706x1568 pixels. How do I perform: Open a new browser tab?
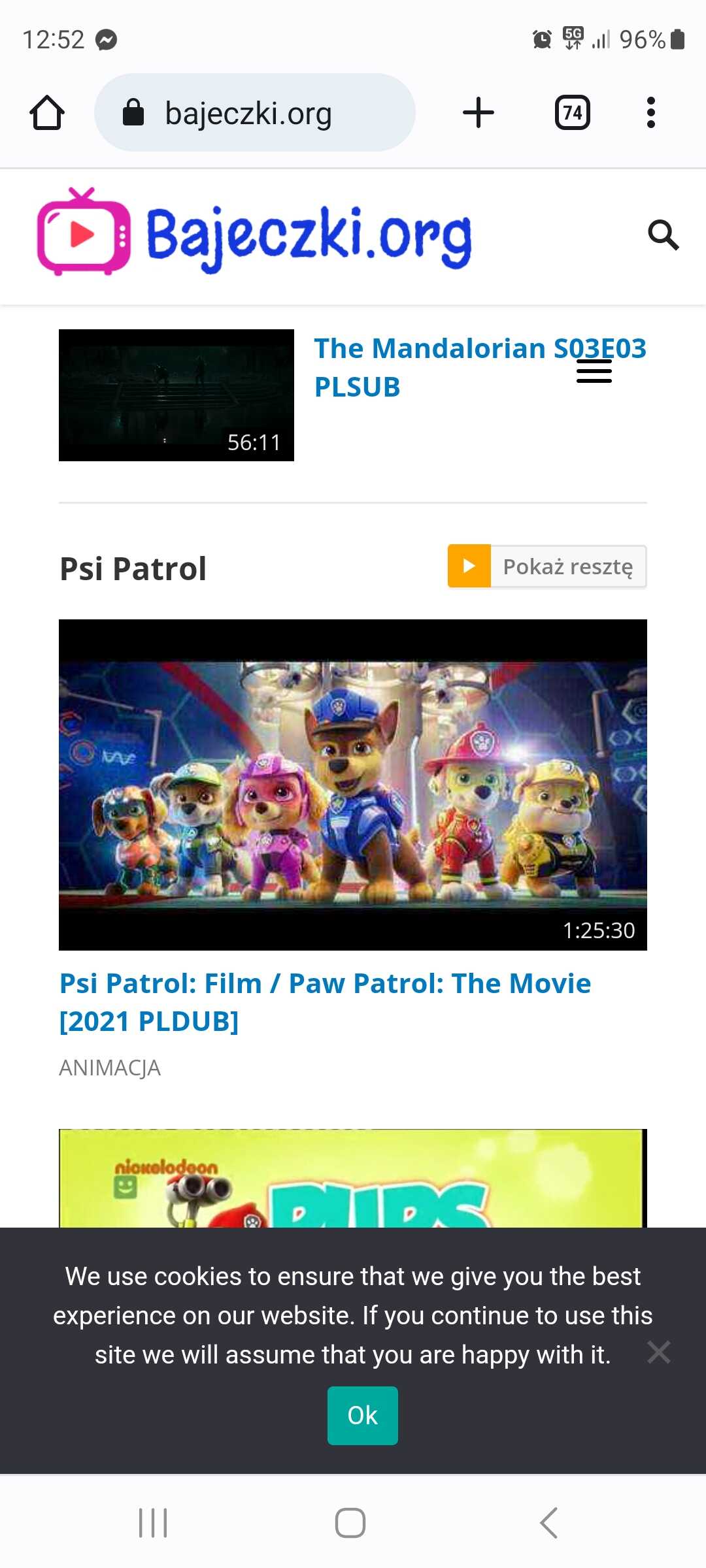point(479,112)
